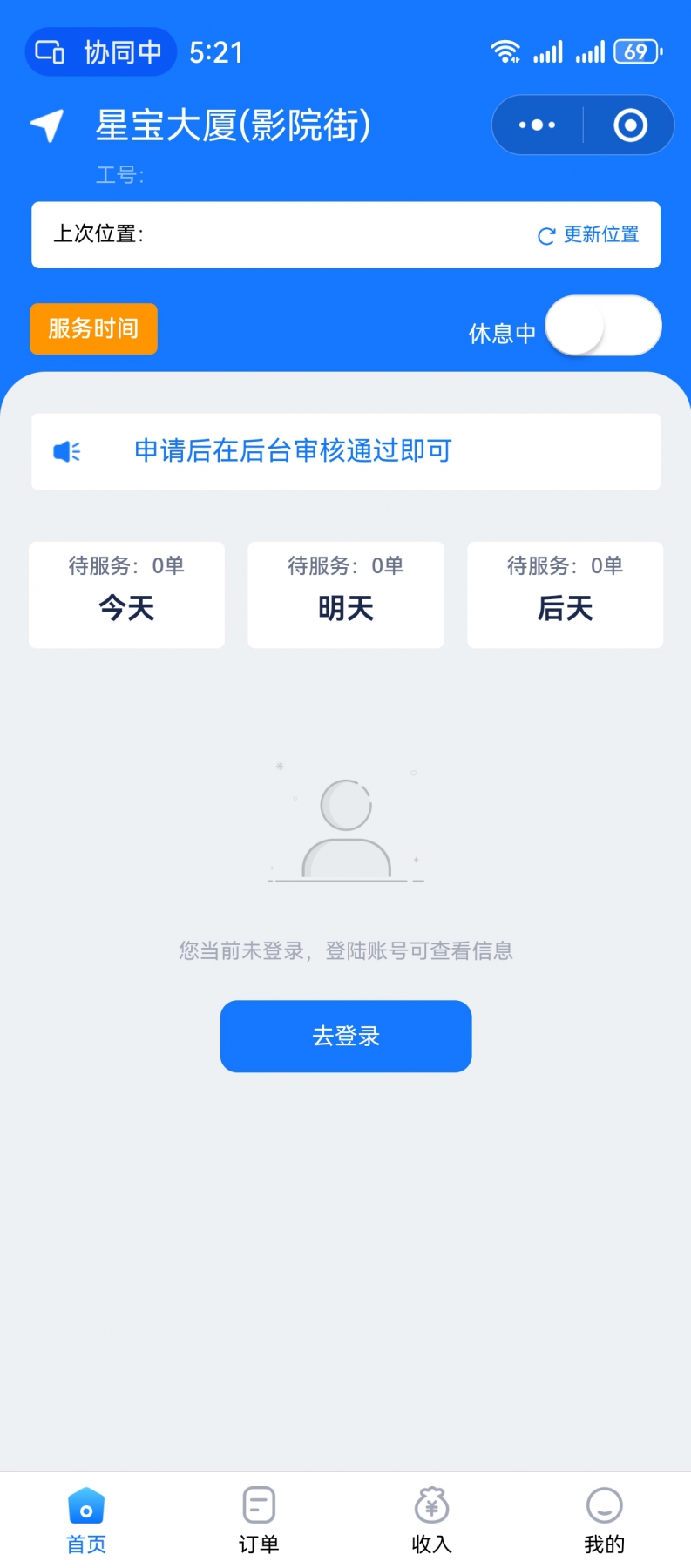Image resolution: width=691 pixels, height=1568 pixels.
Task: Select the 今天 pending-service card
Action: click(126, 595)
